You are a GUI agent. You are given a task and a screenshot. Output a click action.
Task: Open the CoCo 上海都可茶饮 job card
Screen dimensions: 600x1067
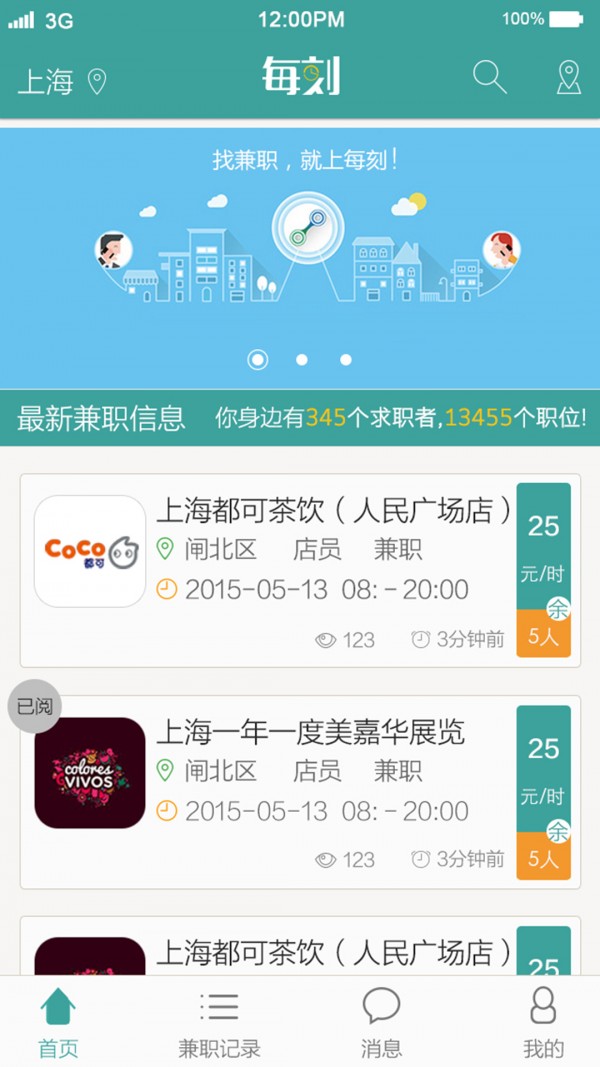(300, 570)
